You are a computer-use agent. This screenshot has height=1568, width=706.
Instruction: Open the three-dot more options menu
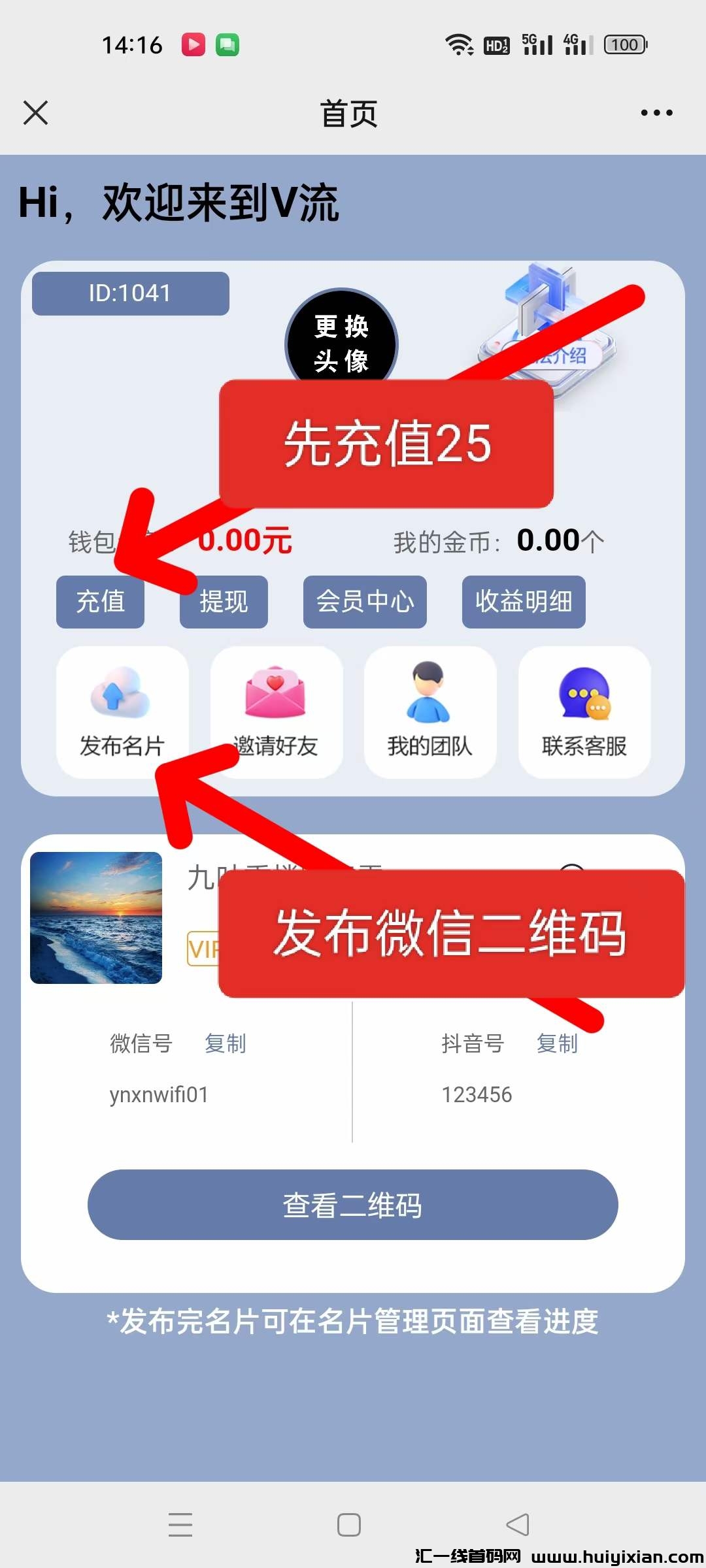pyautogui.click(x=657, y=112)
